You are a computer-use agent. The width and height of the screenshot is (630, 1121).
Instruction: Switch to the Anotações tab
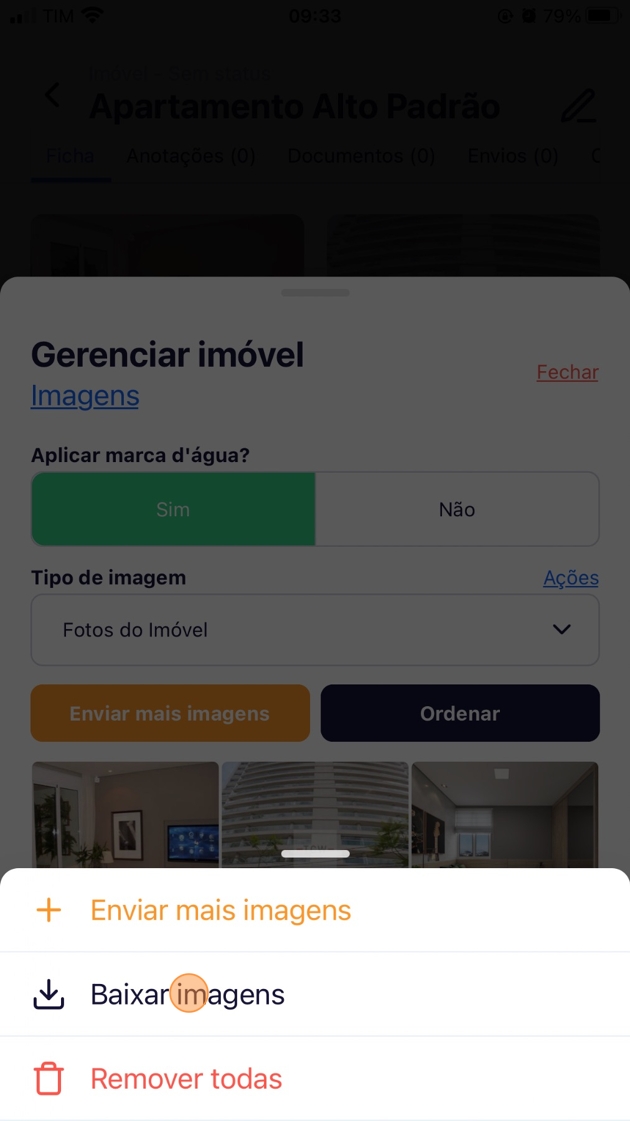[x=191, y=156]
